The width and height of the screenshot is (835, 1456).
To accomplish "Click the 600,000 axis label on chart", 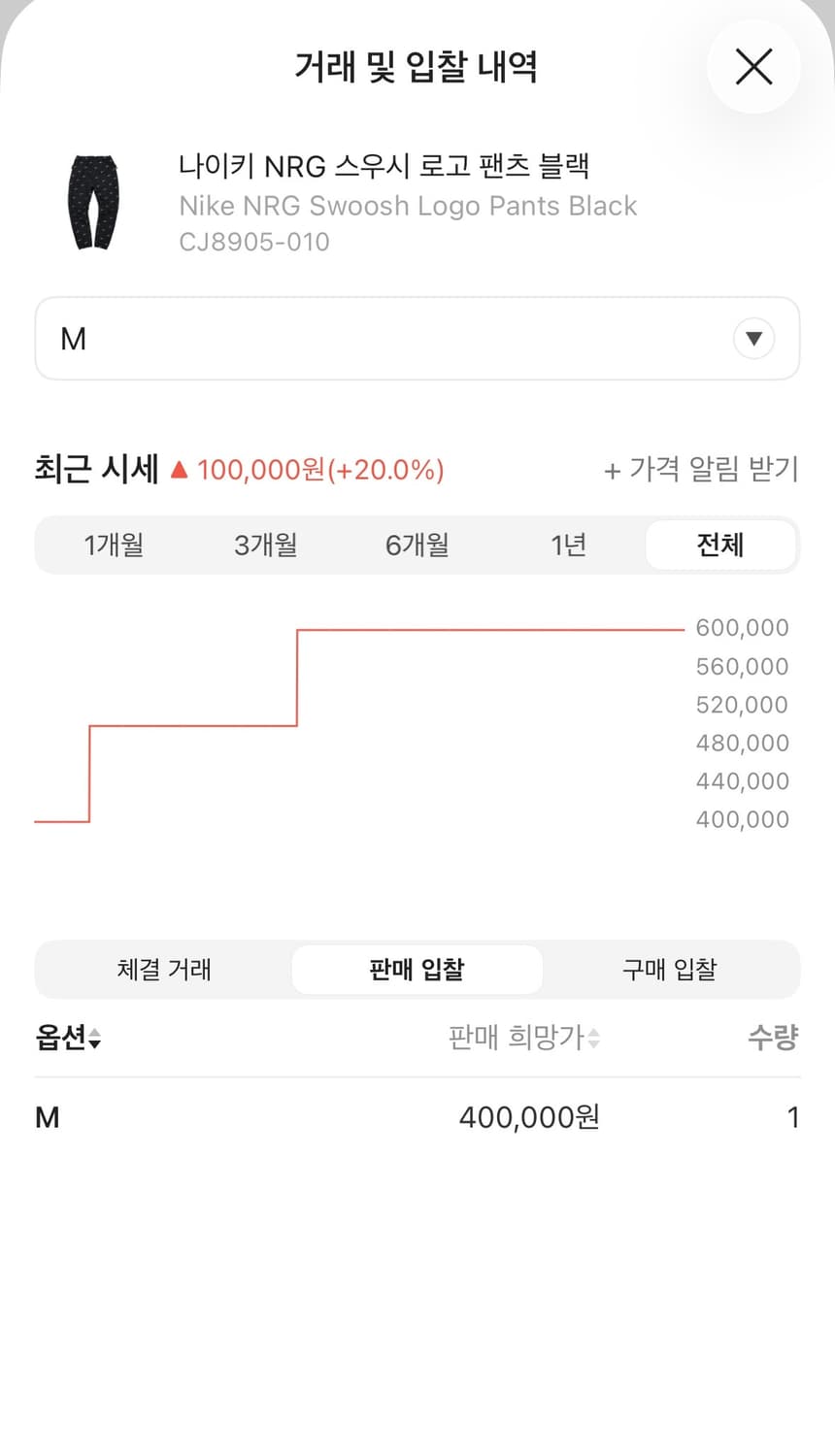I will pyautogui.click(x=742, y=627).
